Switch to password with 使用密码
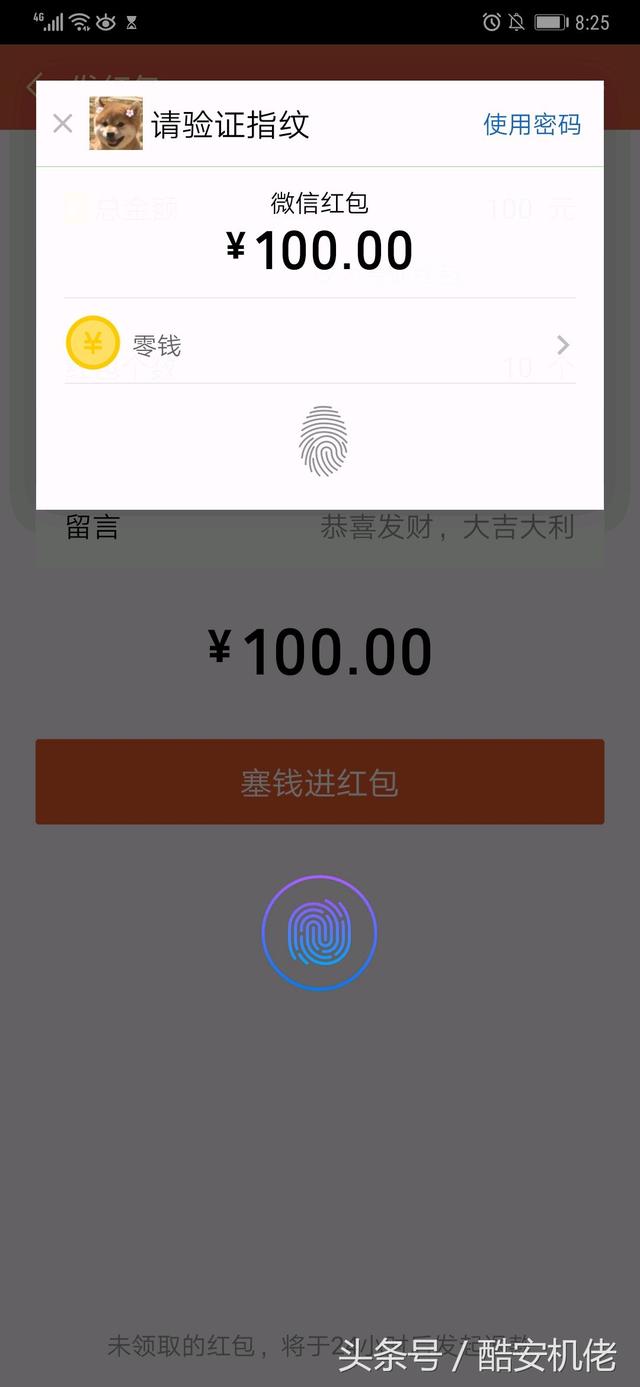 (531, 124)
